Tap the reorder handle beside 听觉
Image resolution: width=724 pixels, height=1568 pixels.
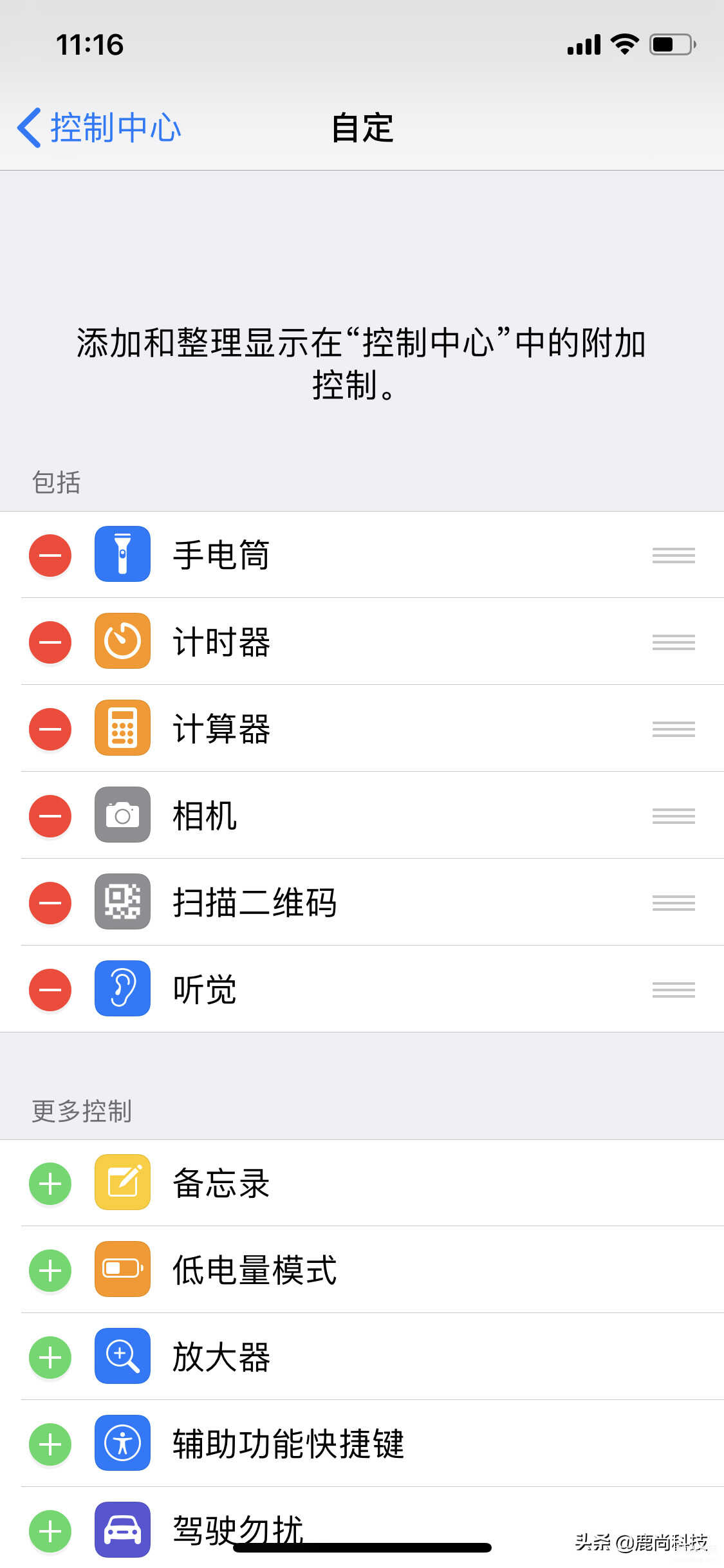click(673, 989)
